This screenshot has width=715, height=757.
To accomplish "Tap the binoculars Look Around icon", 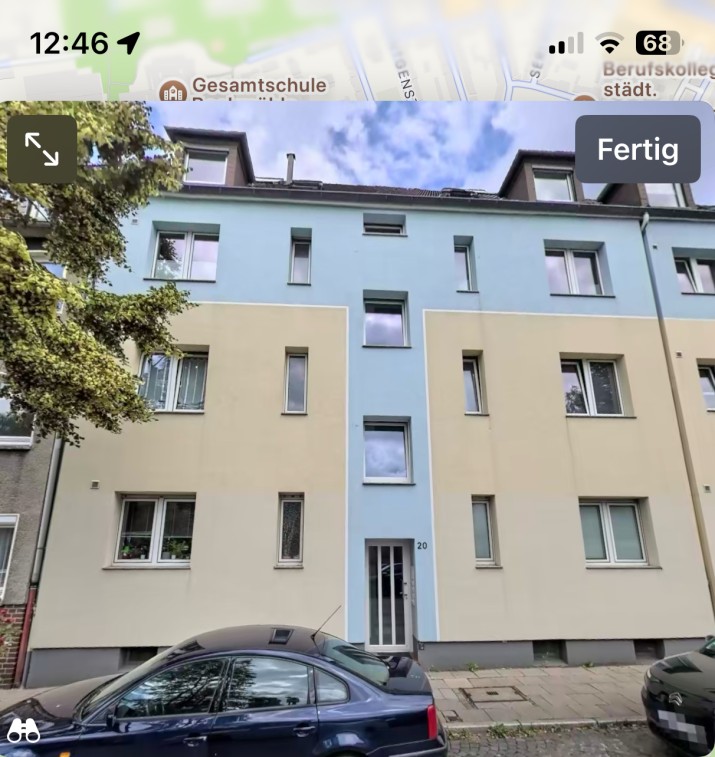I will (22, 732).
